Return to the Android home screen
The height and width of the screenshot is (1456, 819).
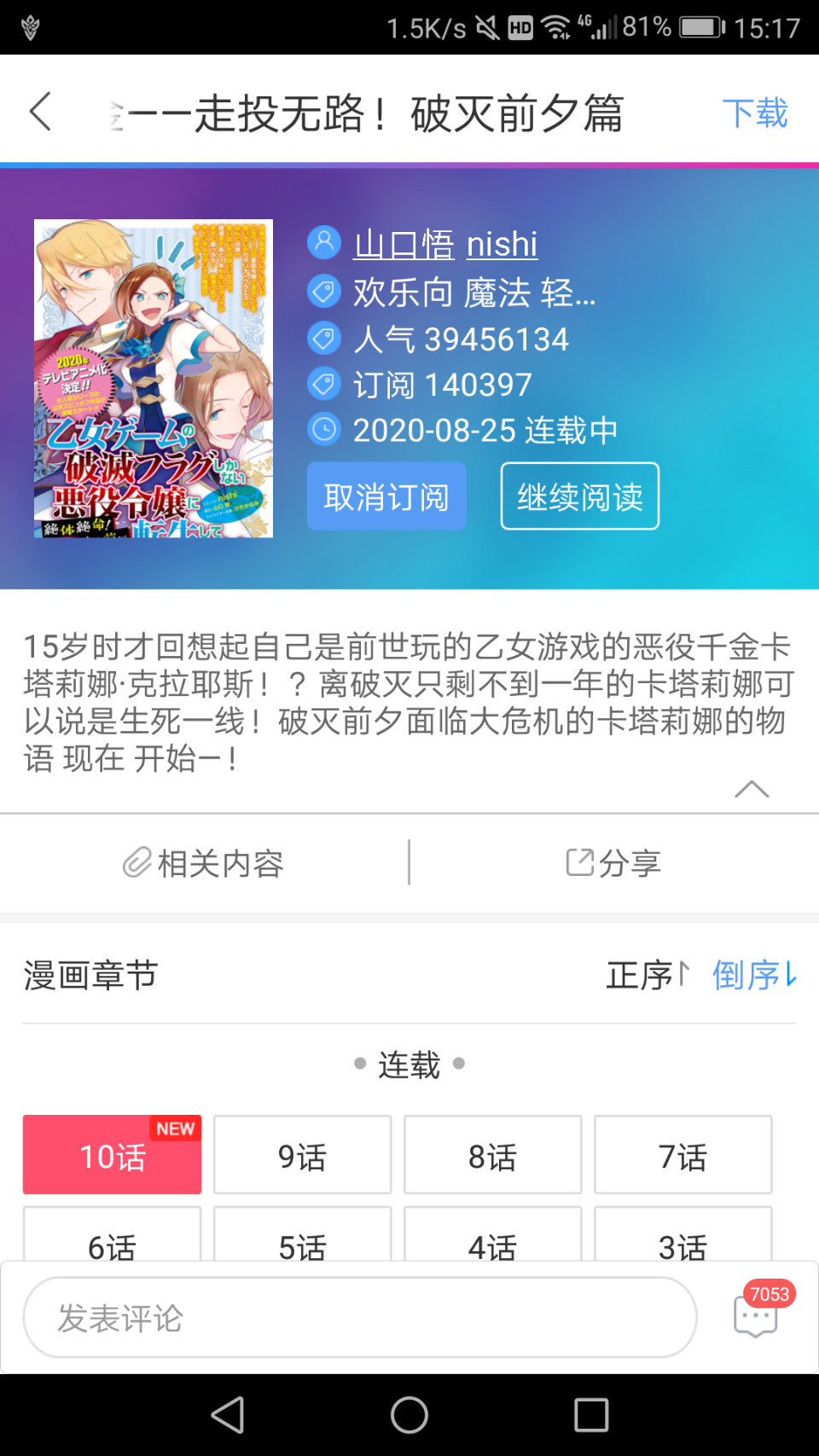click(x=409, y=1415)
